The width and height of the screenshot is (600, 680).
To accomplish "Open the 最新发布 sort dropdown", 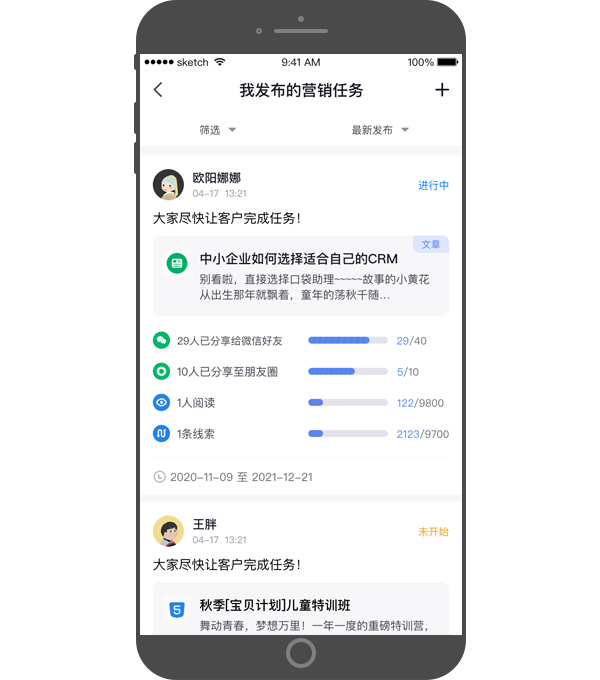I will click(x=380, y=130).
